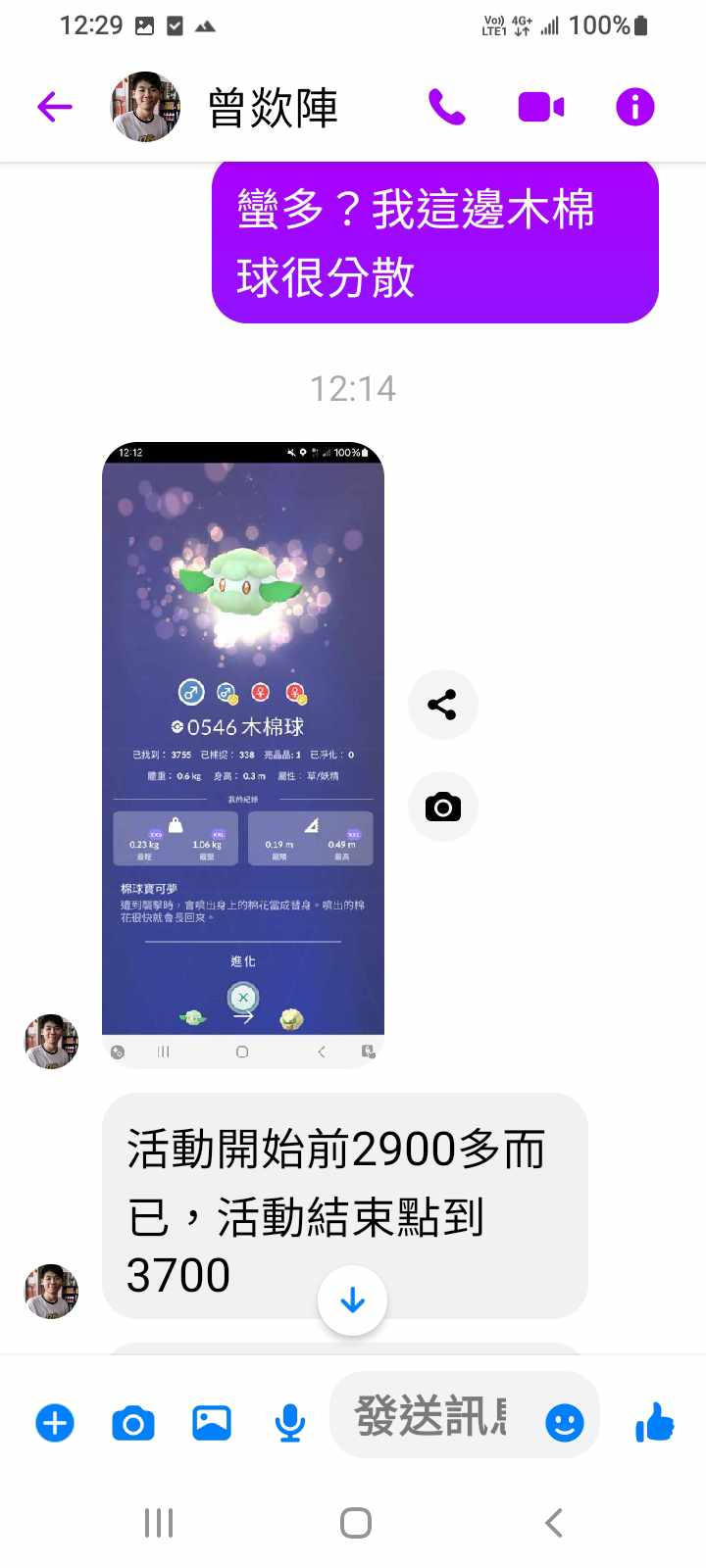Pick a photo from gallery

click(212, 1423)
